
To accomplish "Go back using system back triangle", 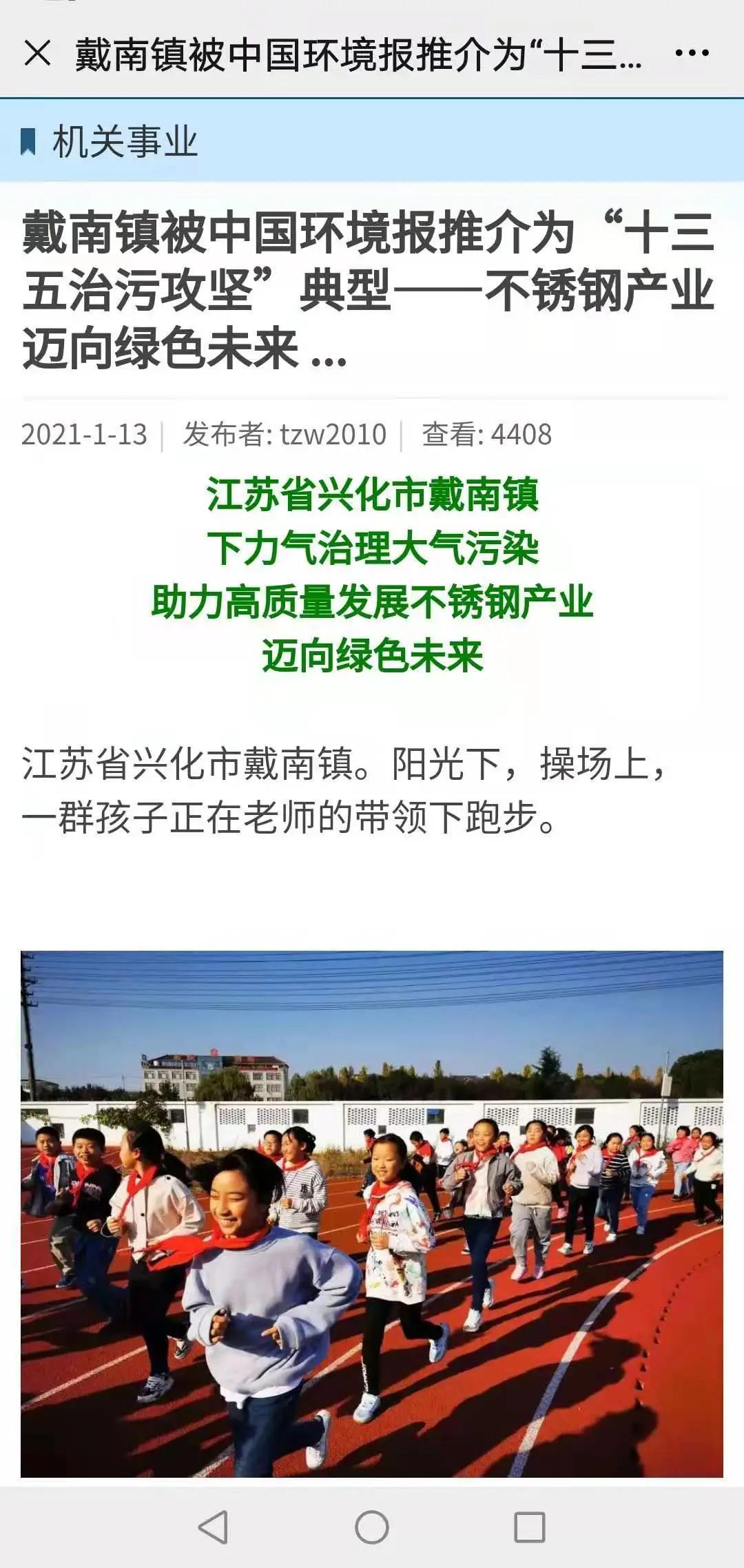I will coord(213,1527).
